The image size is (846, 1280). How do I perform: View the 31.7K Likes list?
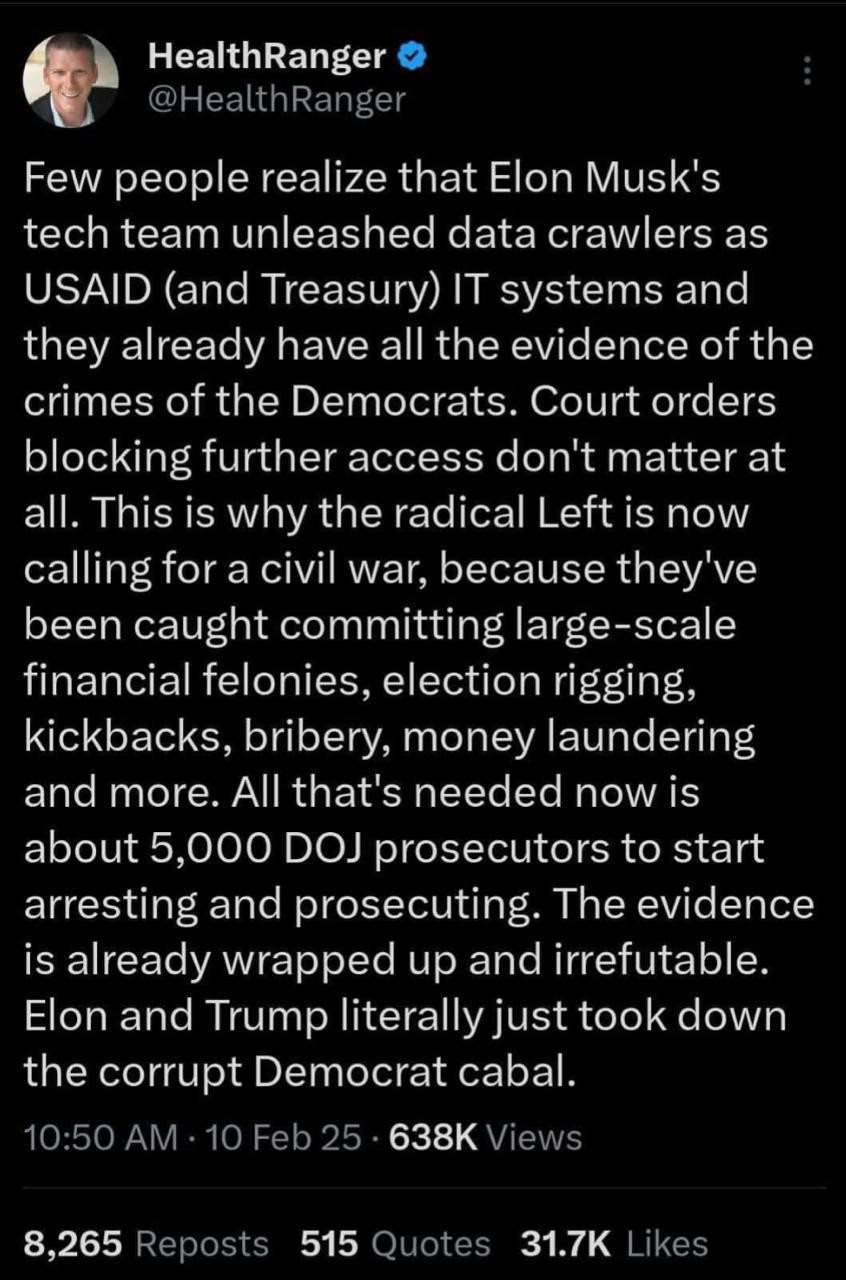point(615,1244)
